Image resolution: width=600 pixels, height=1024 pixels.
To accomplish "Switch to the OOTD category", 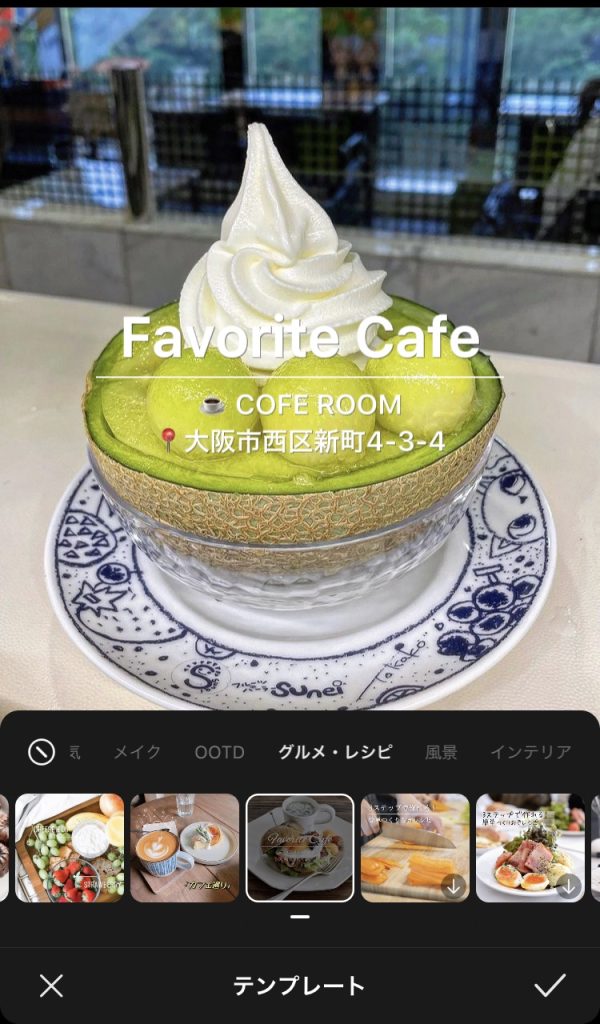I will [219, 752].
